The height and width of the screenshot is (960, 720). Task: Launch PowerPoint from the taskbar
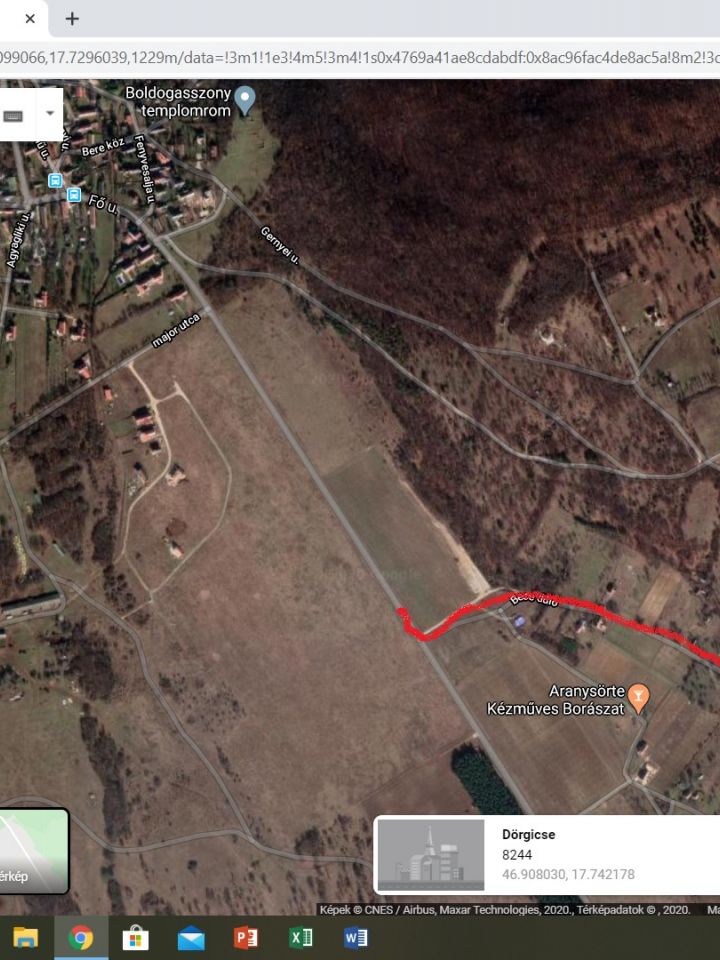click(x=245, y=938)
